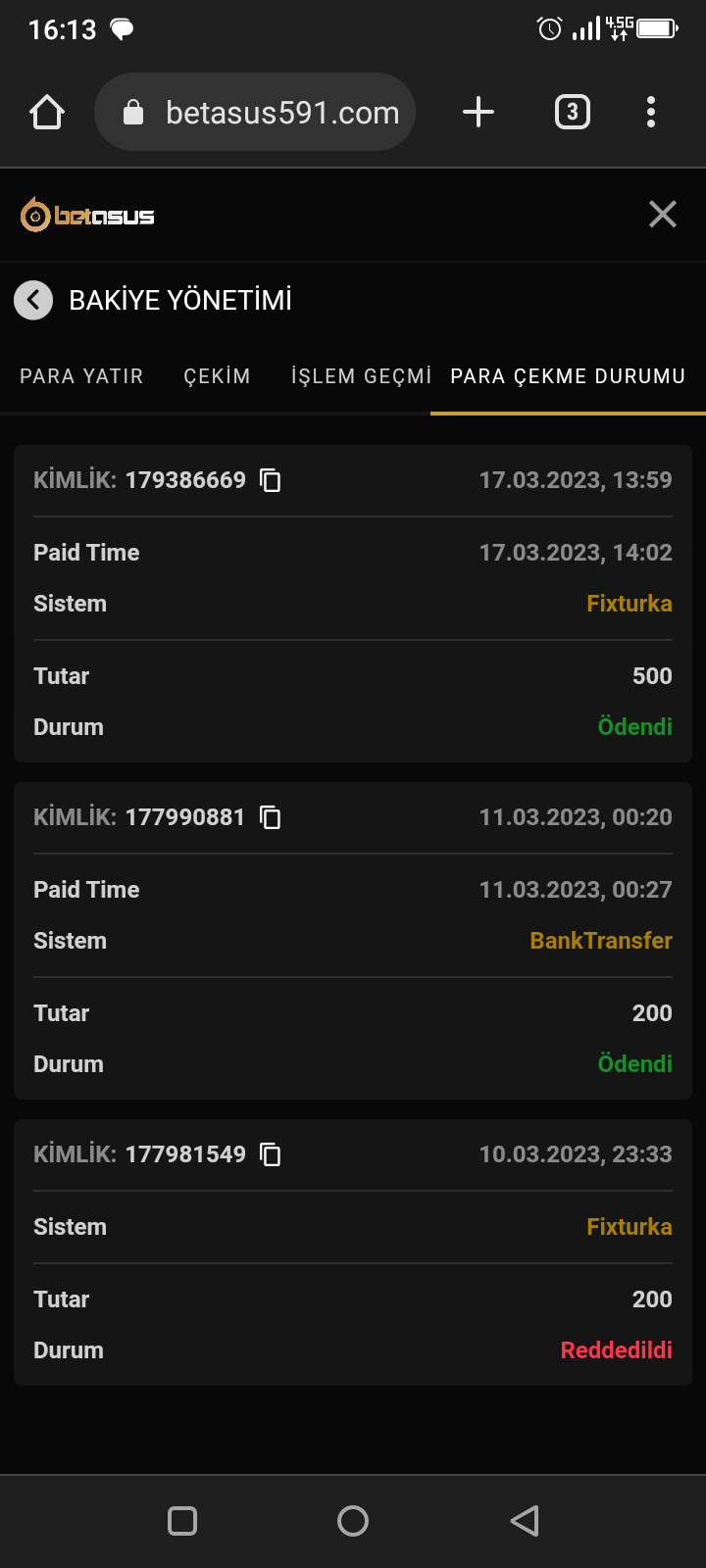Image resolution: width=706 pixels, height=1568 pixels.
Task: Open a new browser tab
Action: [x=479, y=113]
